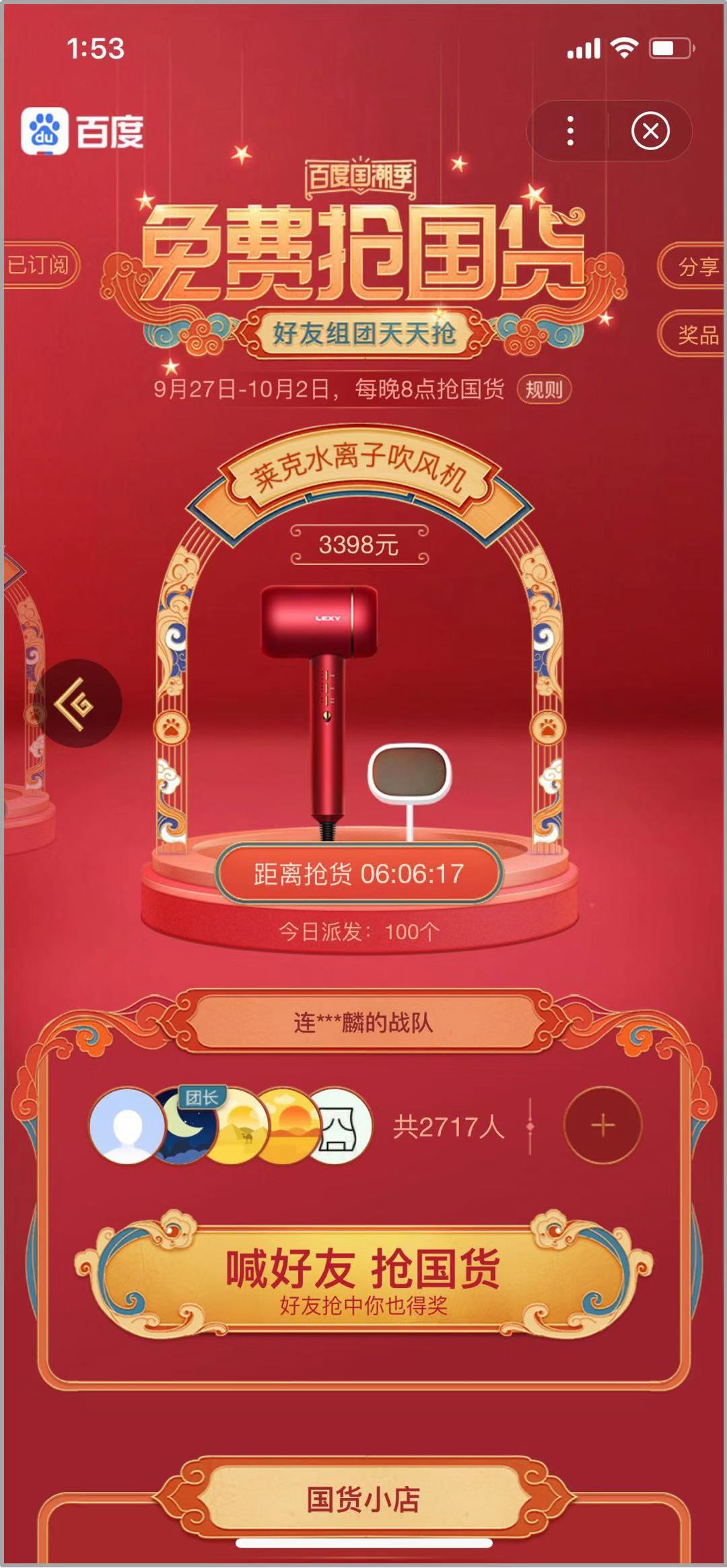Tap the 距离抢货 countdown button
Viewport: 727px width, 1568px height.
(358, 874)
